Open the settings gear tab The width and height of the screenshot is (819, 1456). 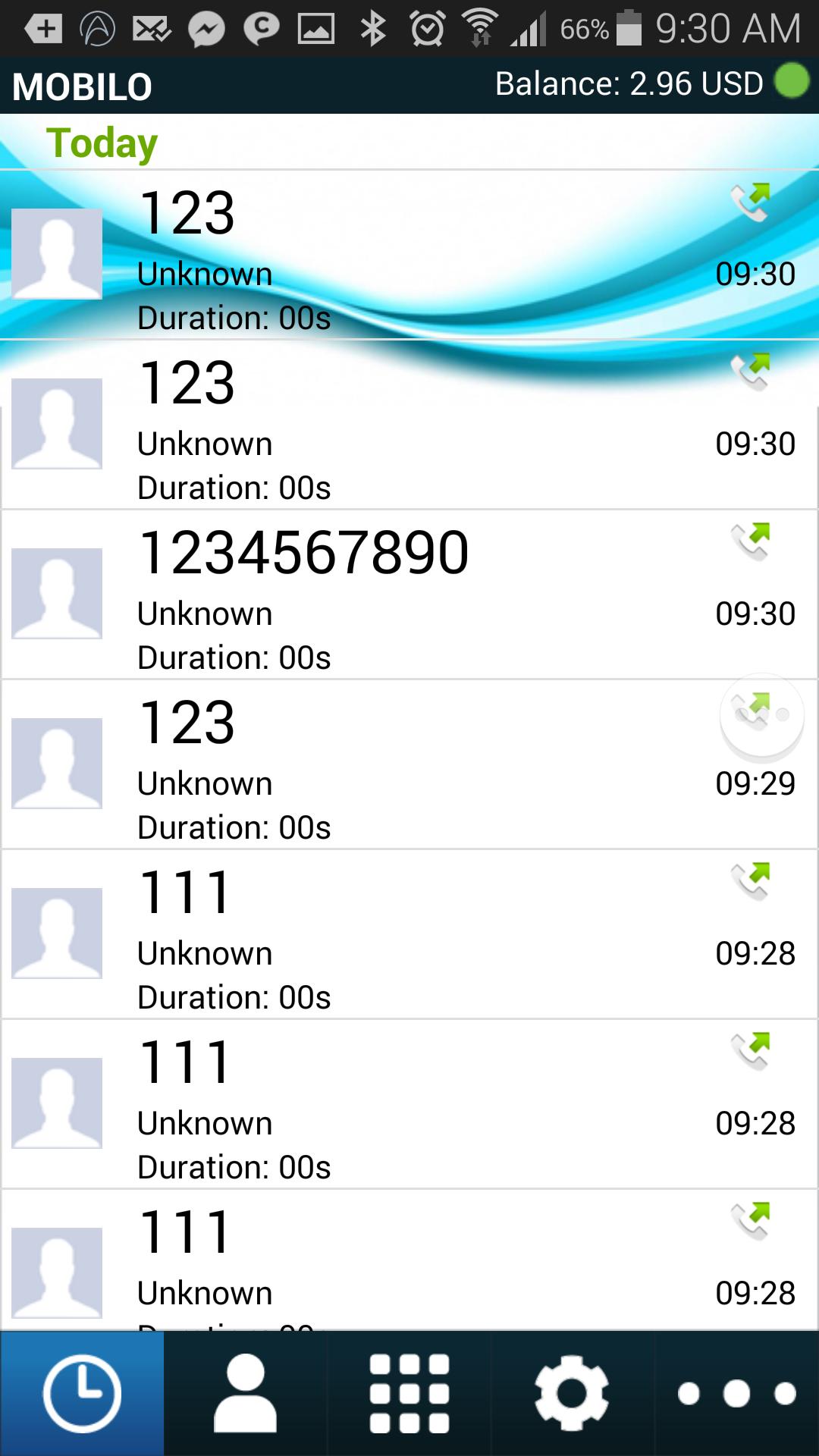click(x=572, y=1393)
